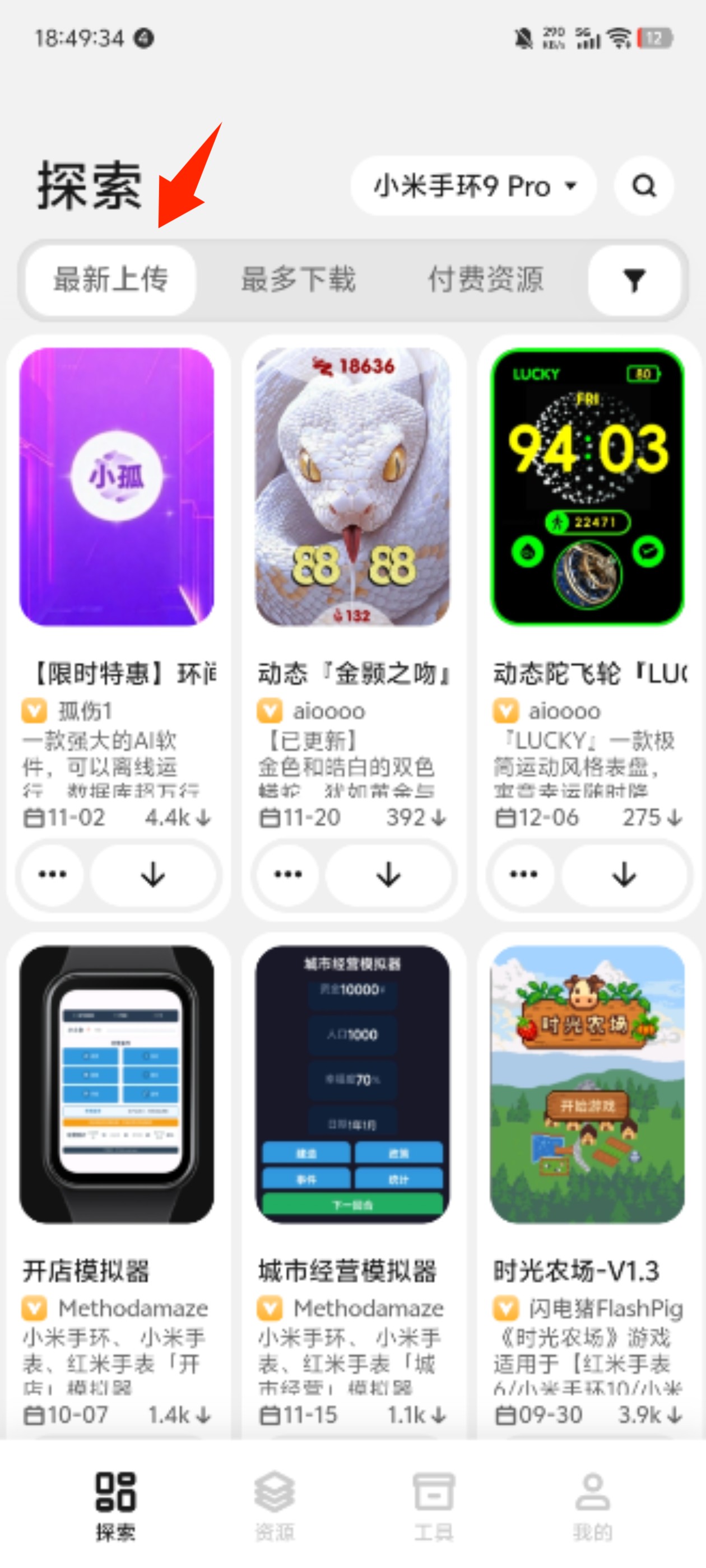
Task: Download the 【限时特惠】 resource by 孤伤1
Action: tap(153, 875)
